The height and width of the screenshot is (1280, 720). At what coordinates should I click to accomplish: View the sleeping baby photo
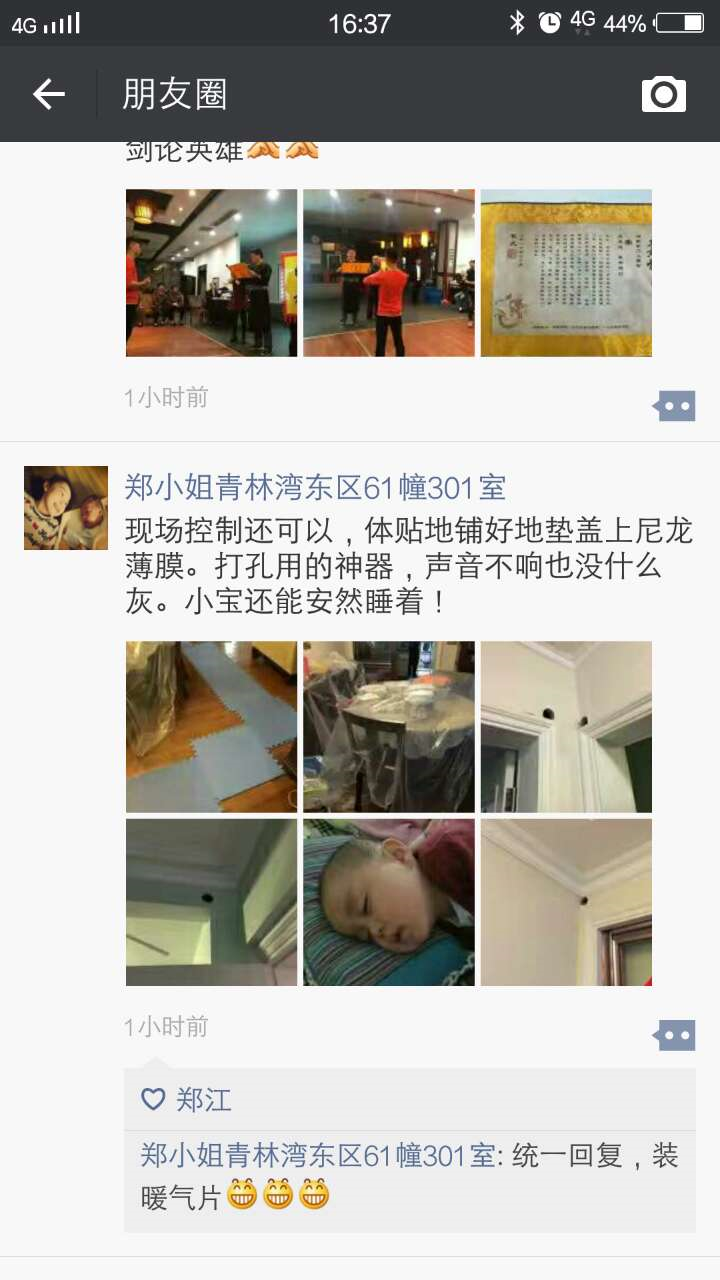coord(389,903)
